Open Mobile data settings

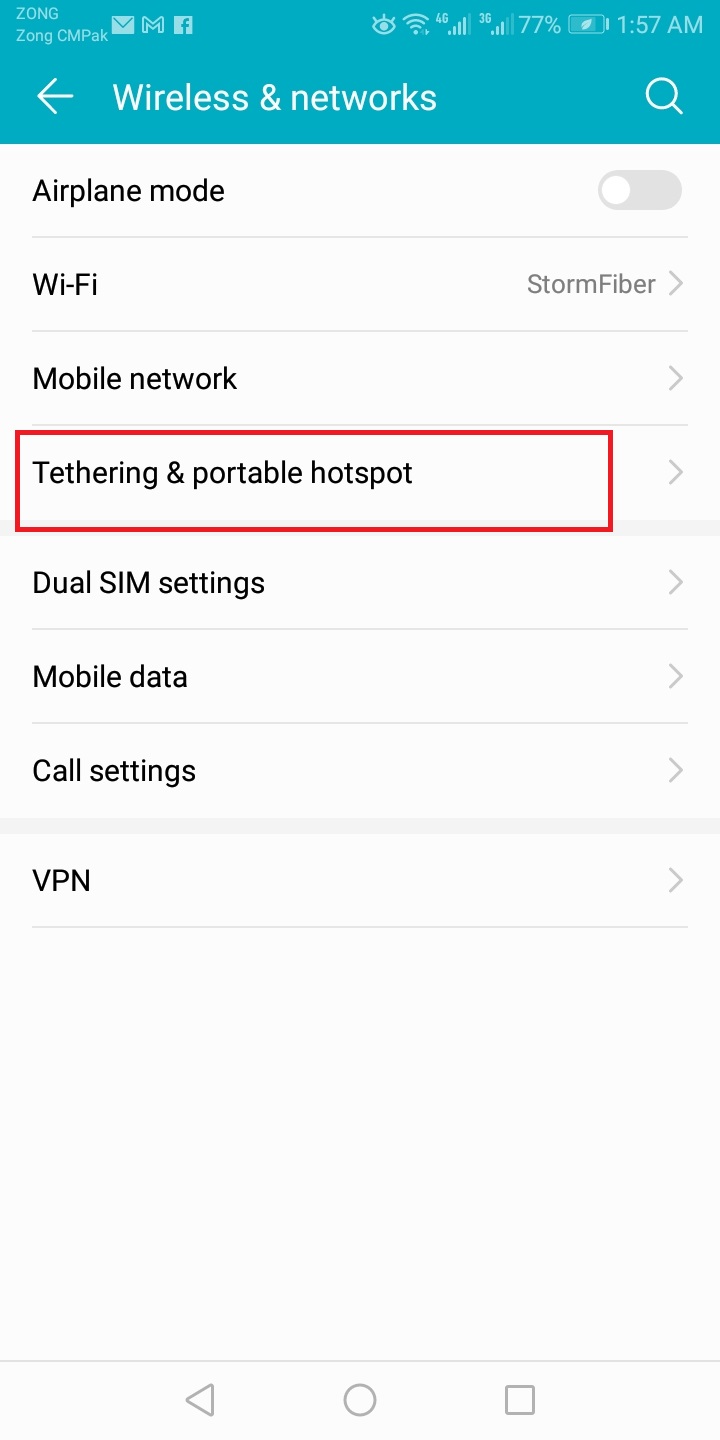(360, 676)
